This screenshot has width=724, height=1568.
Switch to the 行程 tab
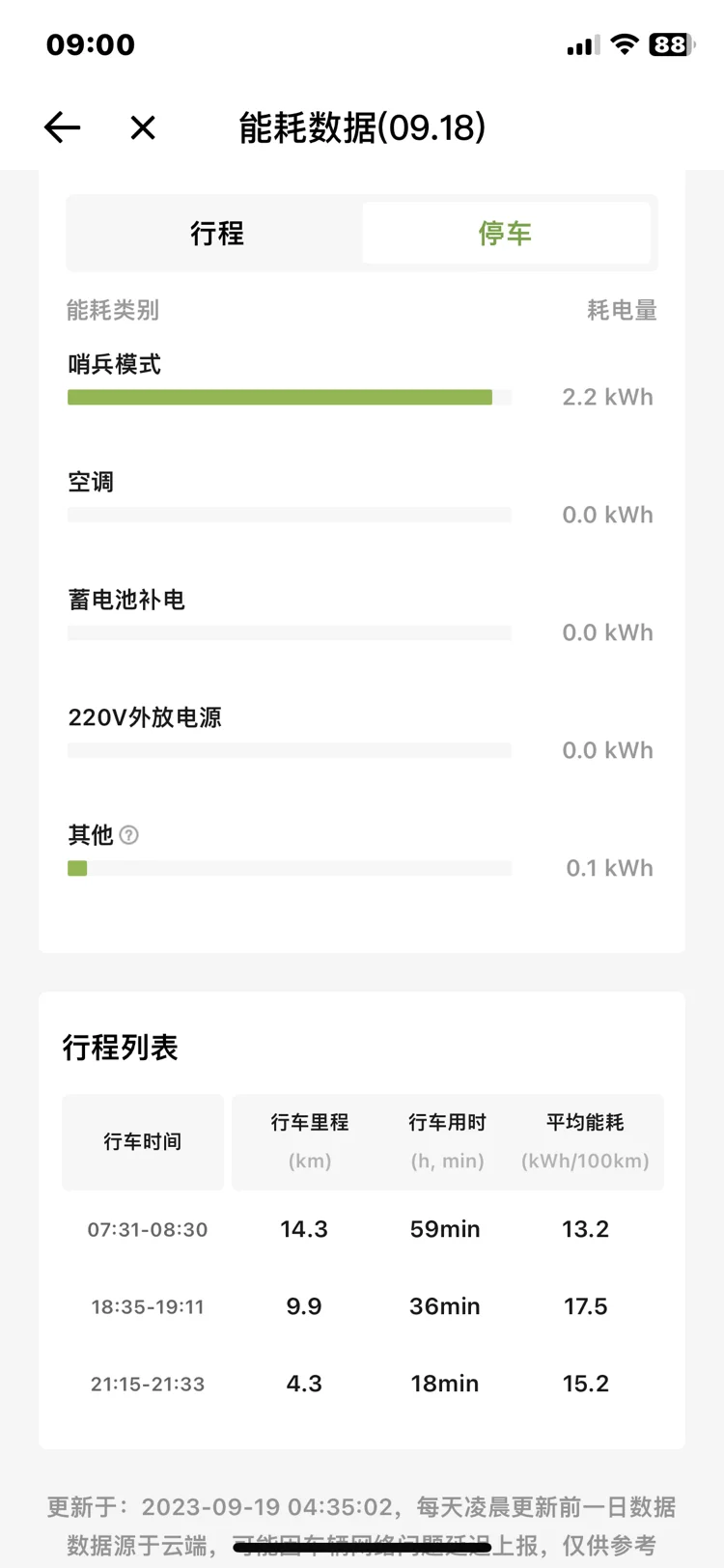coord(216,234)
